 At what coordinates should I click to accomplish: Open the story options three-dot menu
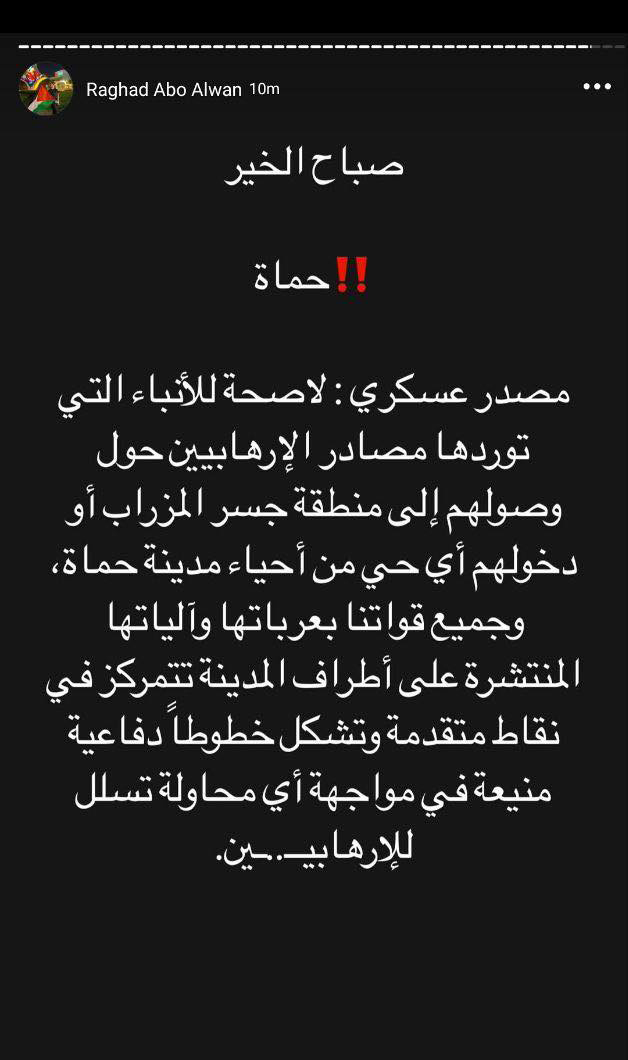(x=596, y=87)
